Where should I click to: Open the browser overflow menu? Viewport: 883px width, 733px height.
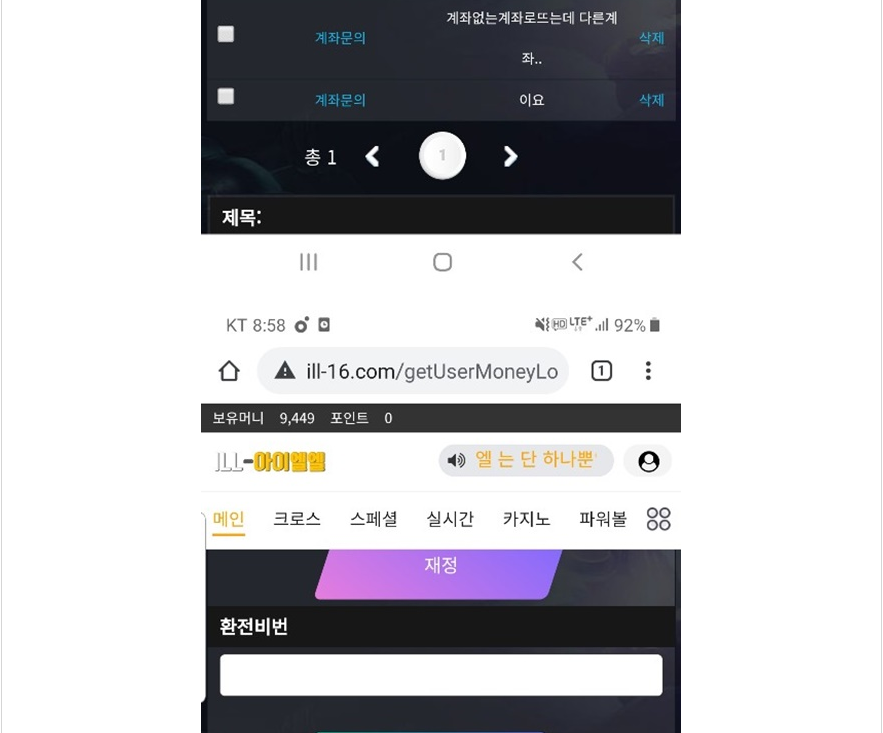click(648, 371)
